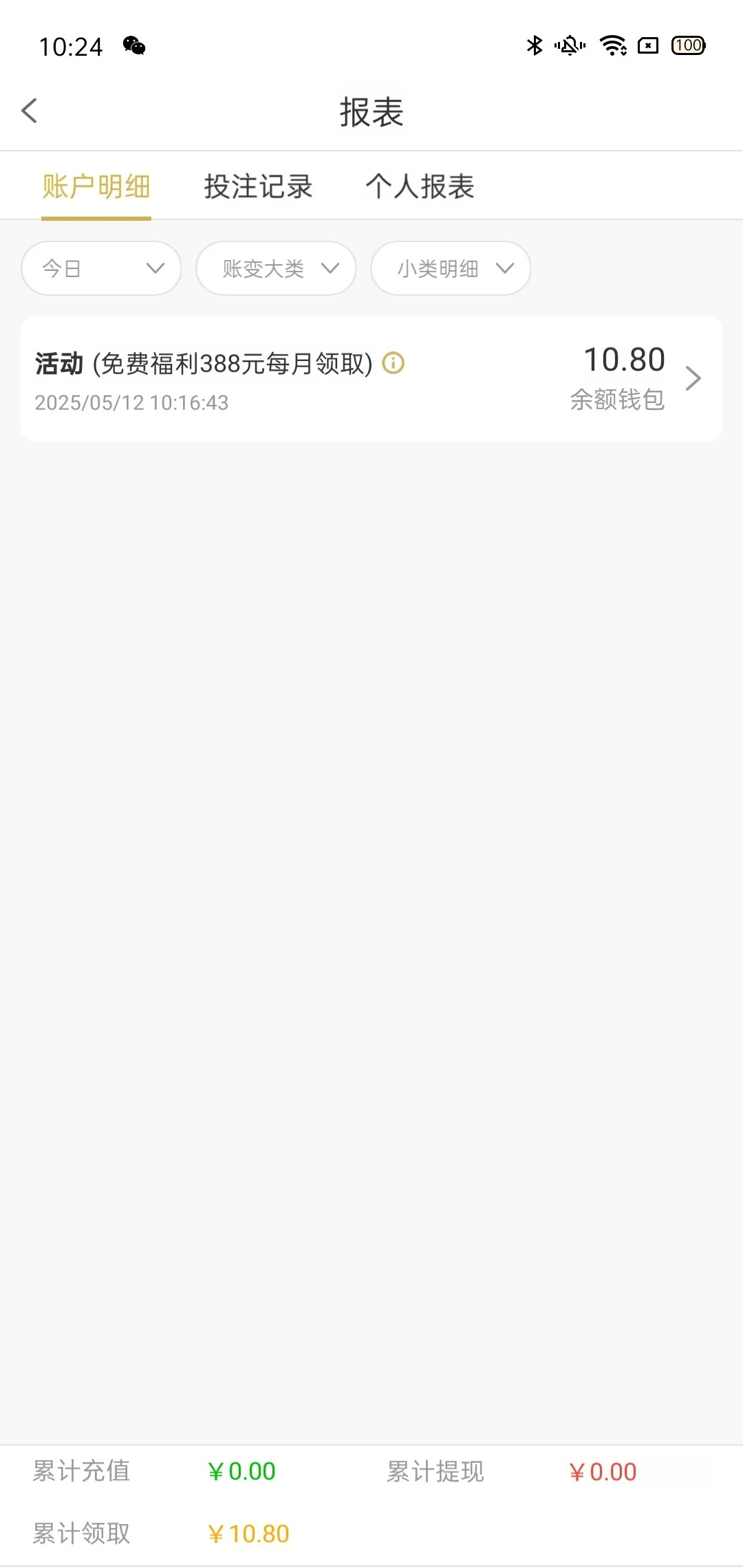This screenshot has height=1568, width=743.
Task: Tap the WeChat icon in the status bar
Action: click(132, 45)
